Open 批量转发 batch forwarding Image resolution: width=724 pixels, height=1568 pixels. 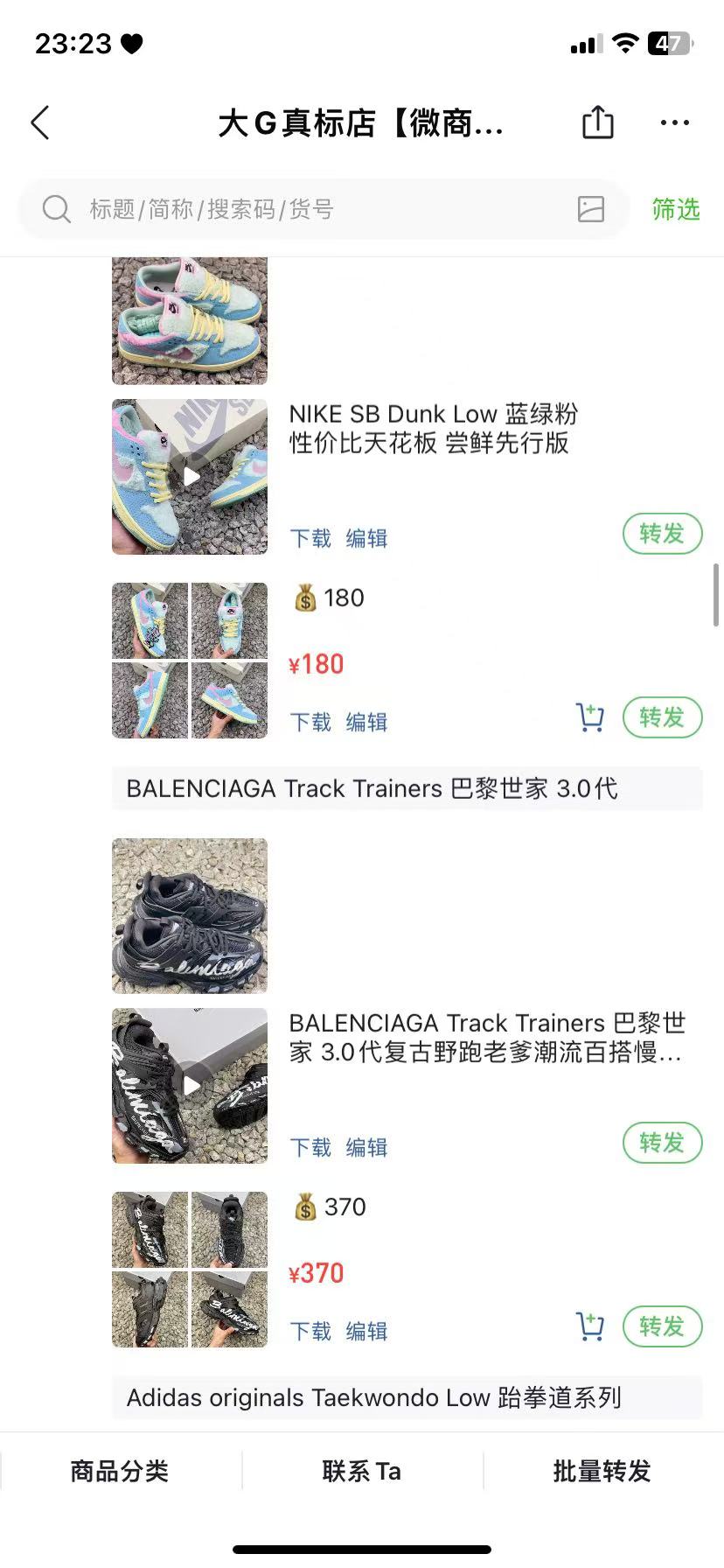[x=602, y=1471]
